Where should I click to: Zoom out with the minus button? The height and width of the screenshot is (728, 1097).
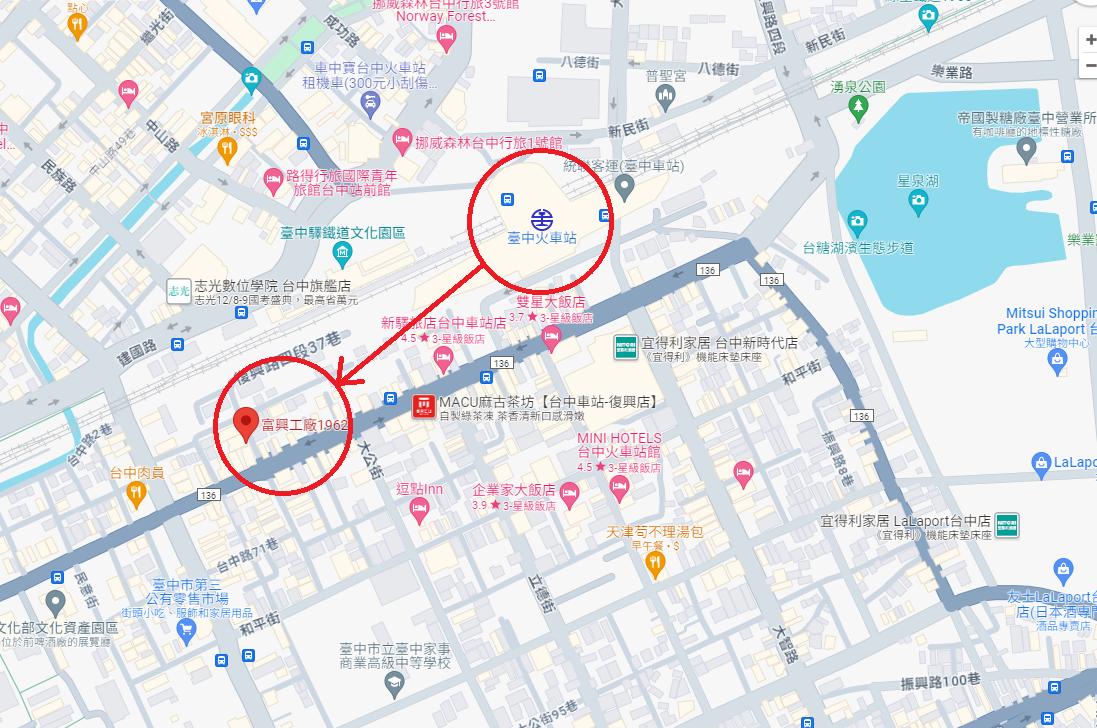click(1090, 66)
